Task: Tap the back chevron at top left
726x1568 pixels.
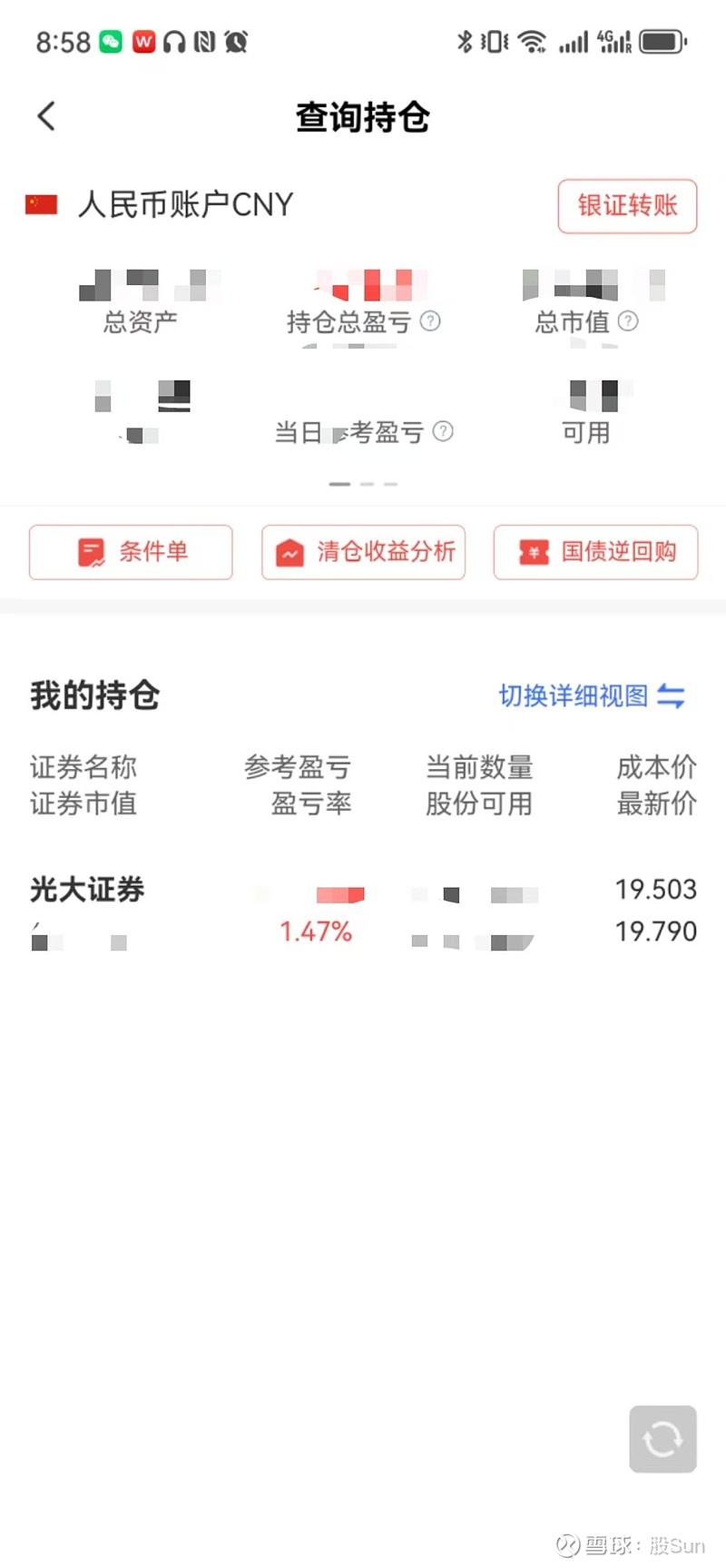Action: point(45,116)
